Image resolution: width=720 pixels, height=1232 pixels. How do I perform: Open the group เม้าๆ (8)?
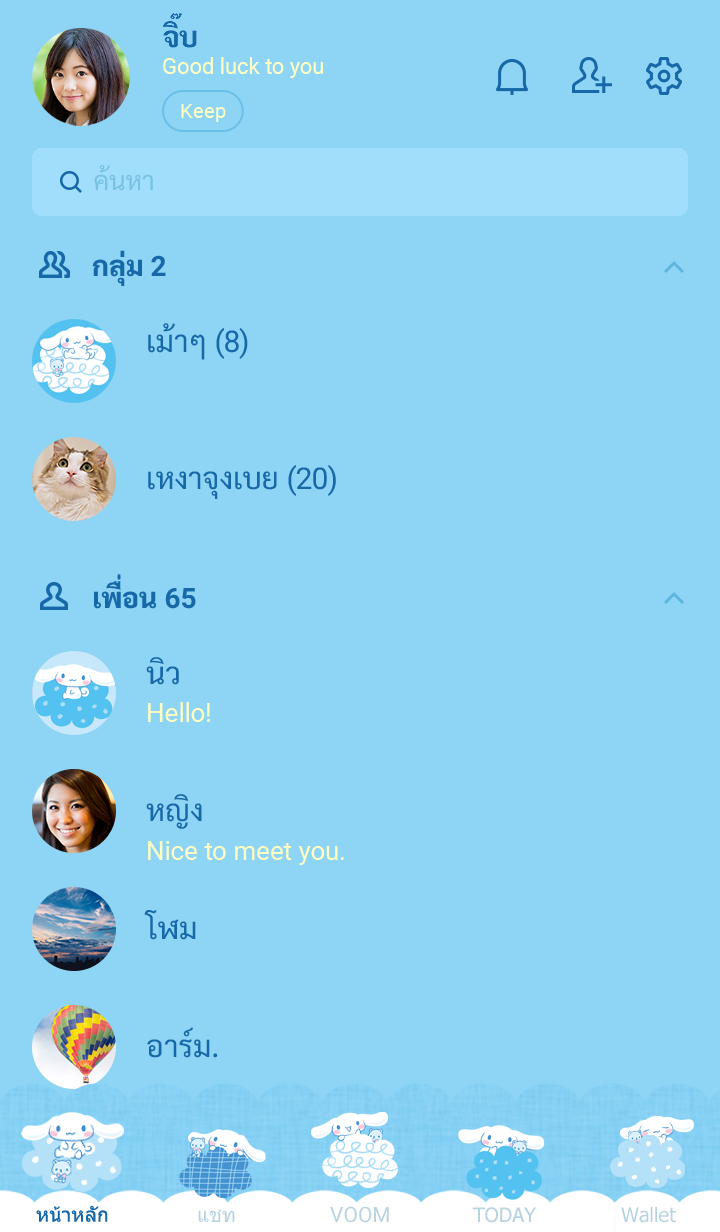coord(197,344)
